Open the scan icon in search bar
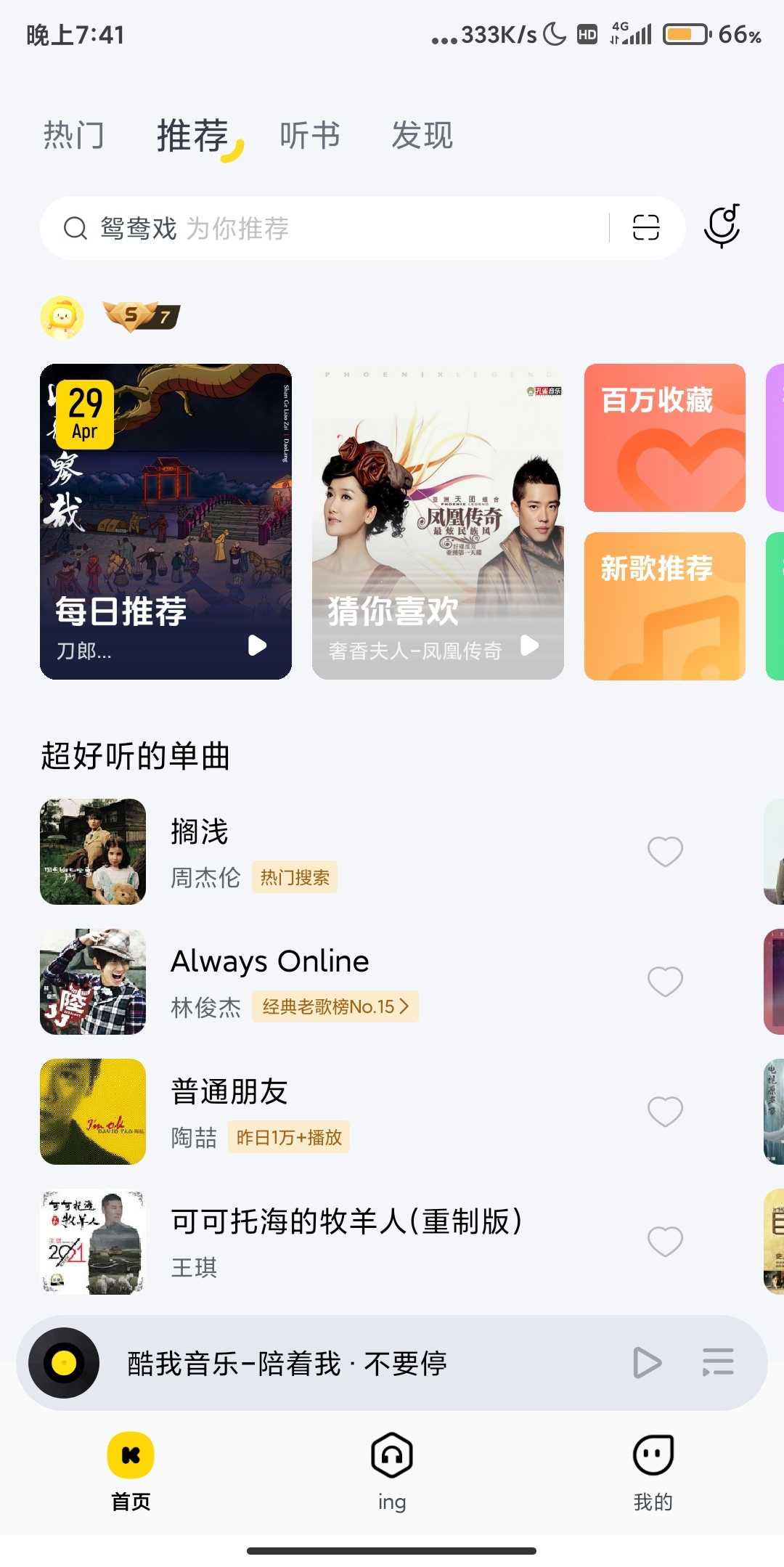Image resolution: width=784 pixels, height=1567 pixels. (645, 228)
